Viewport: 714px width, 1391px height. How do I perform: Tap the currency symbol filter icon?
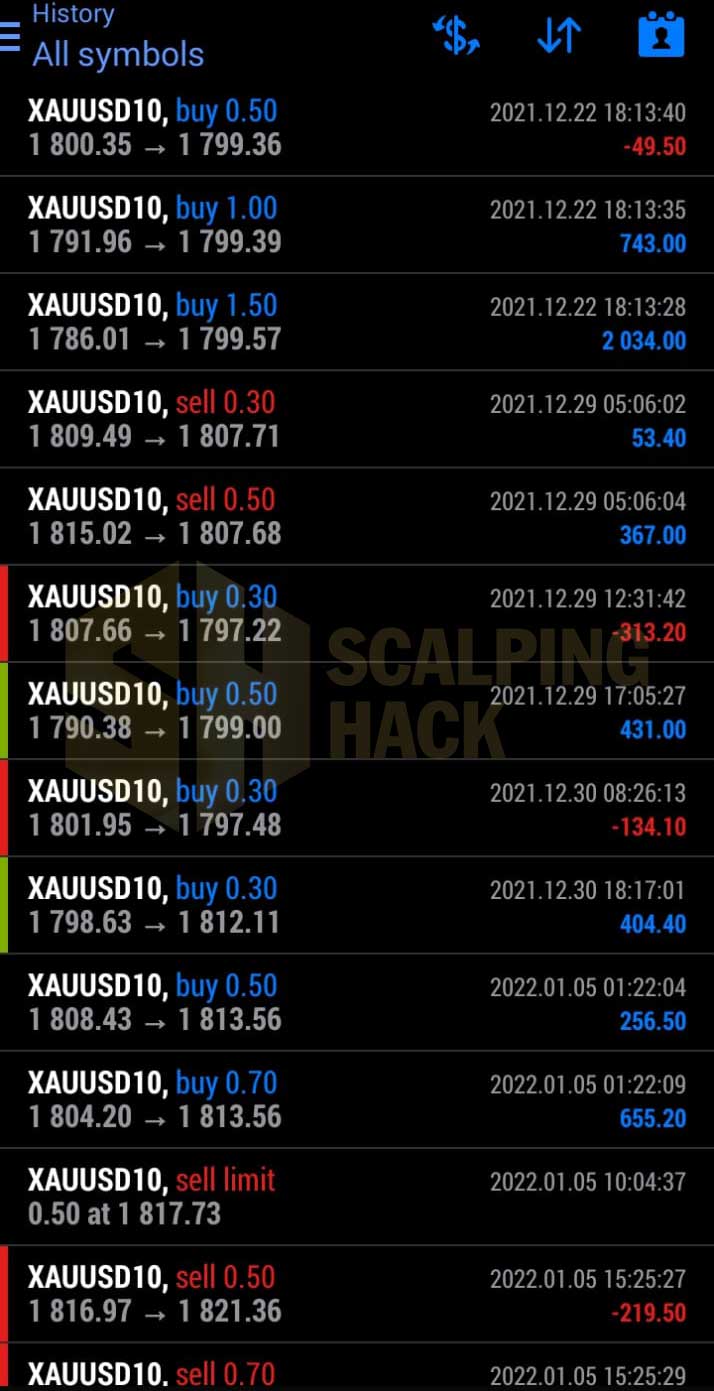pos(456,35)
